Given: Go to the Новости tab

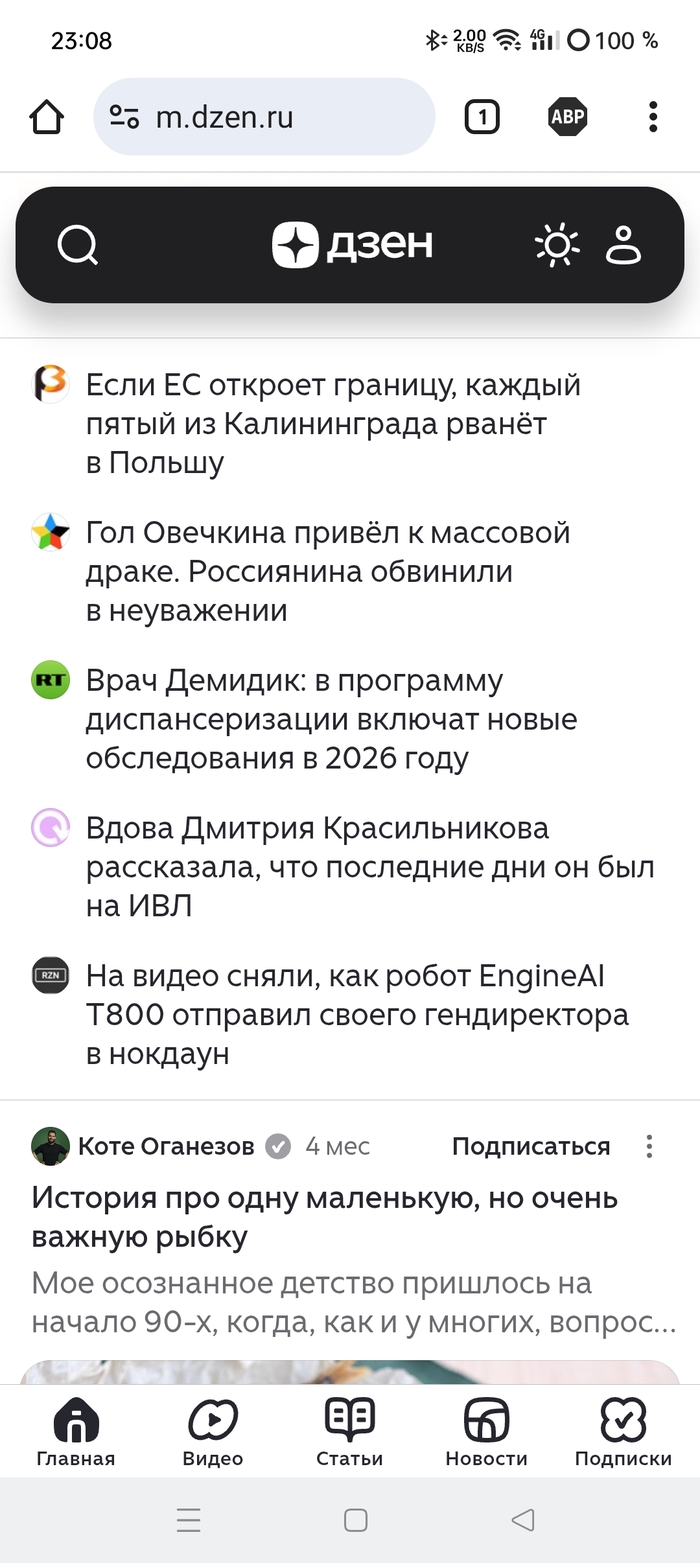Looking at the screenshot, I should [x=486, y=1432].
